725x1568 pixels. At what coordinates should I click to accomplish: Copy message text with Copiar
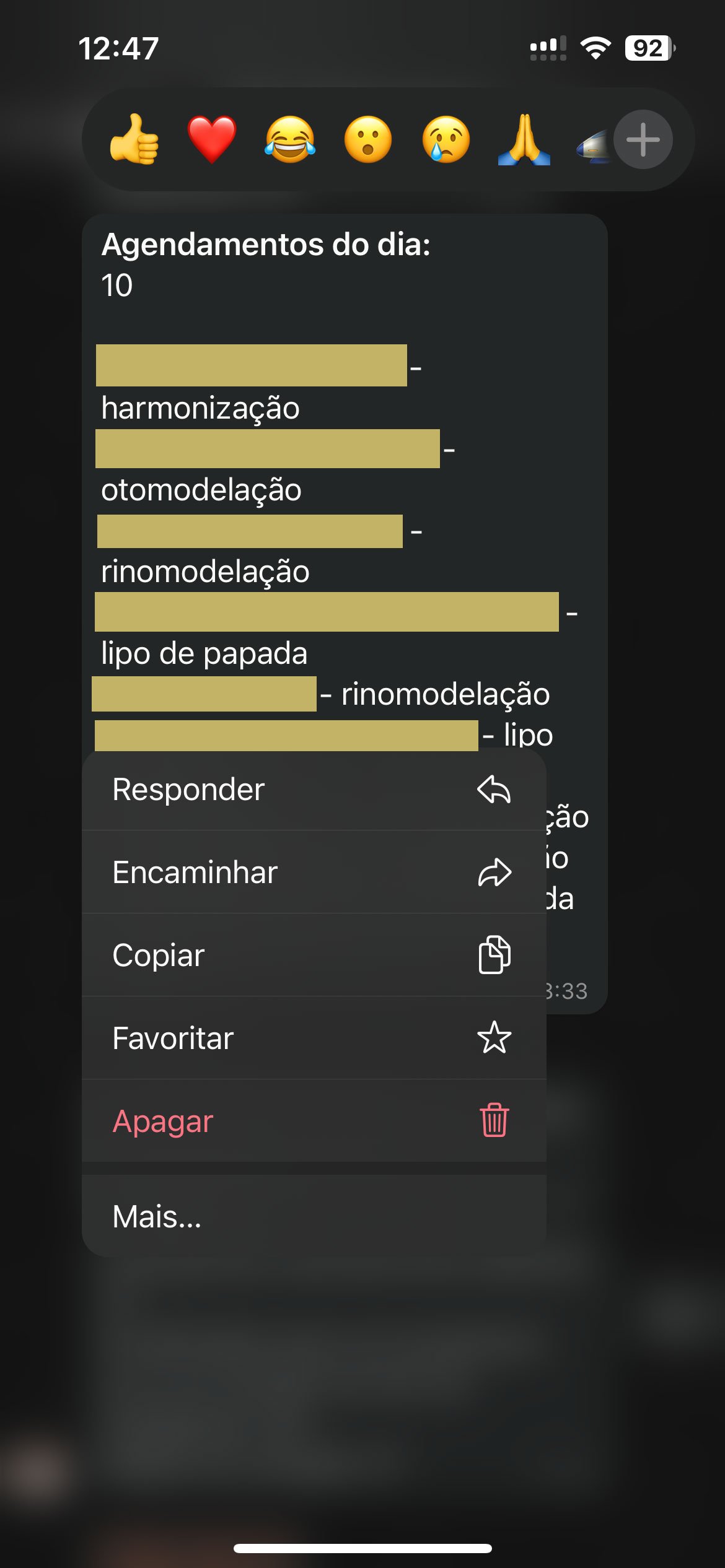click(x=314, y=955)
